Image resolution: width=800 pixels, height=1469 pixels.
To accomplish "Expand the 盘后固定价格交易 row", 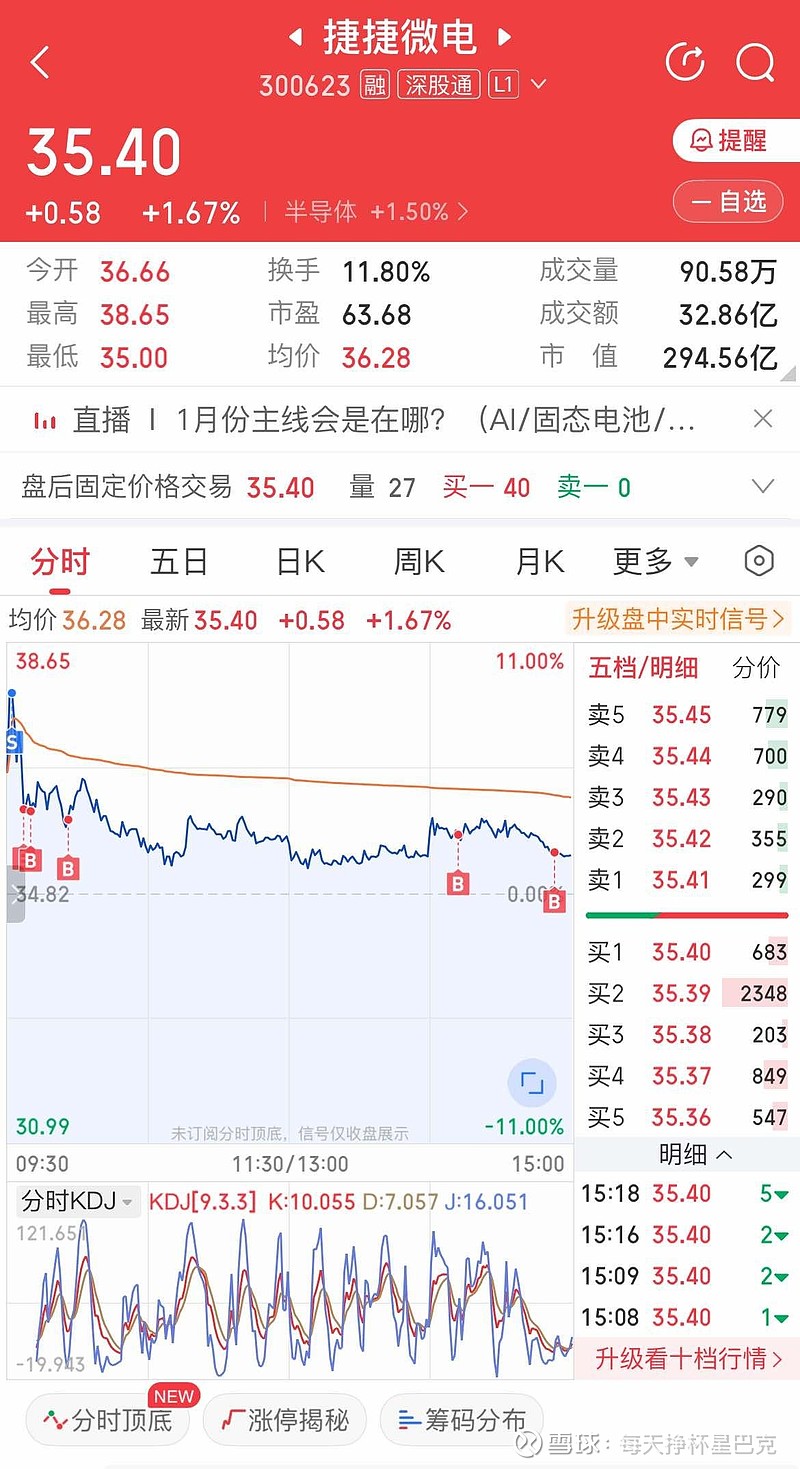I will click(x=763, y=487).
